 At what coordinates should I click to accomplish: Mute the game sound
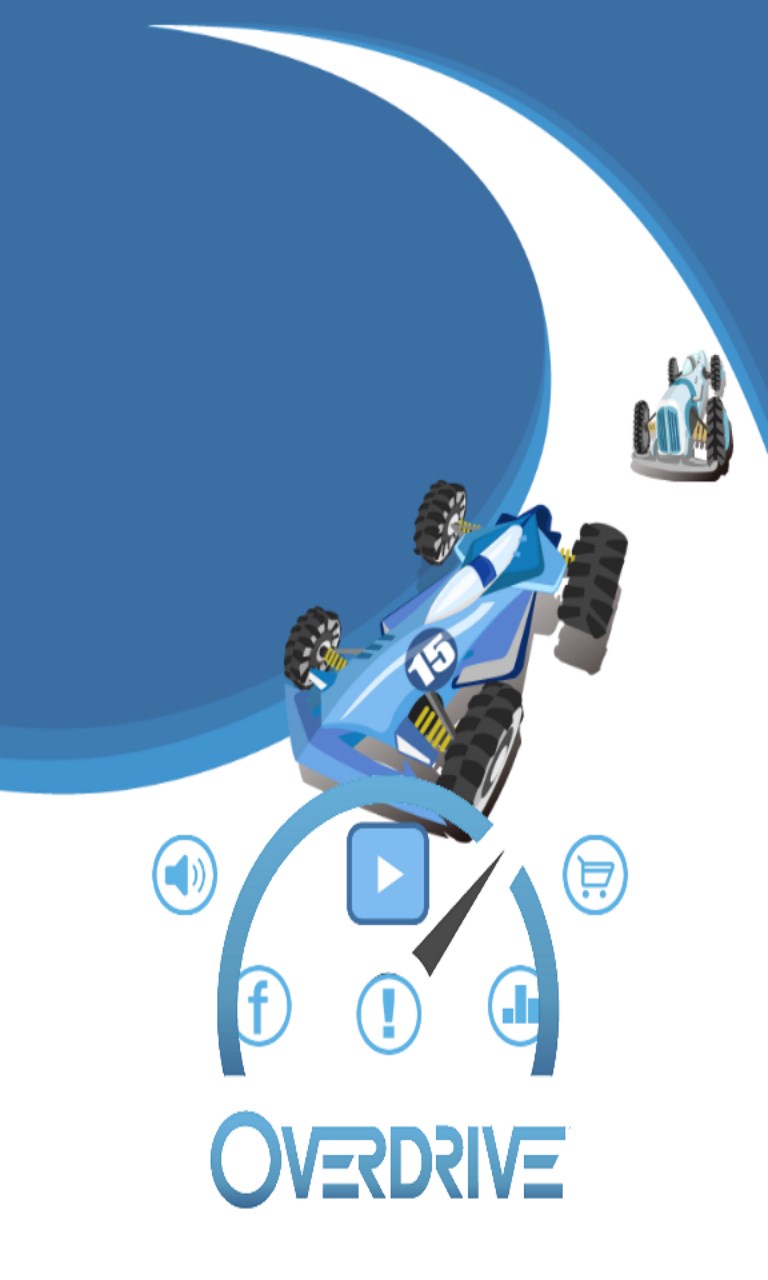click(x=184, y=875)
